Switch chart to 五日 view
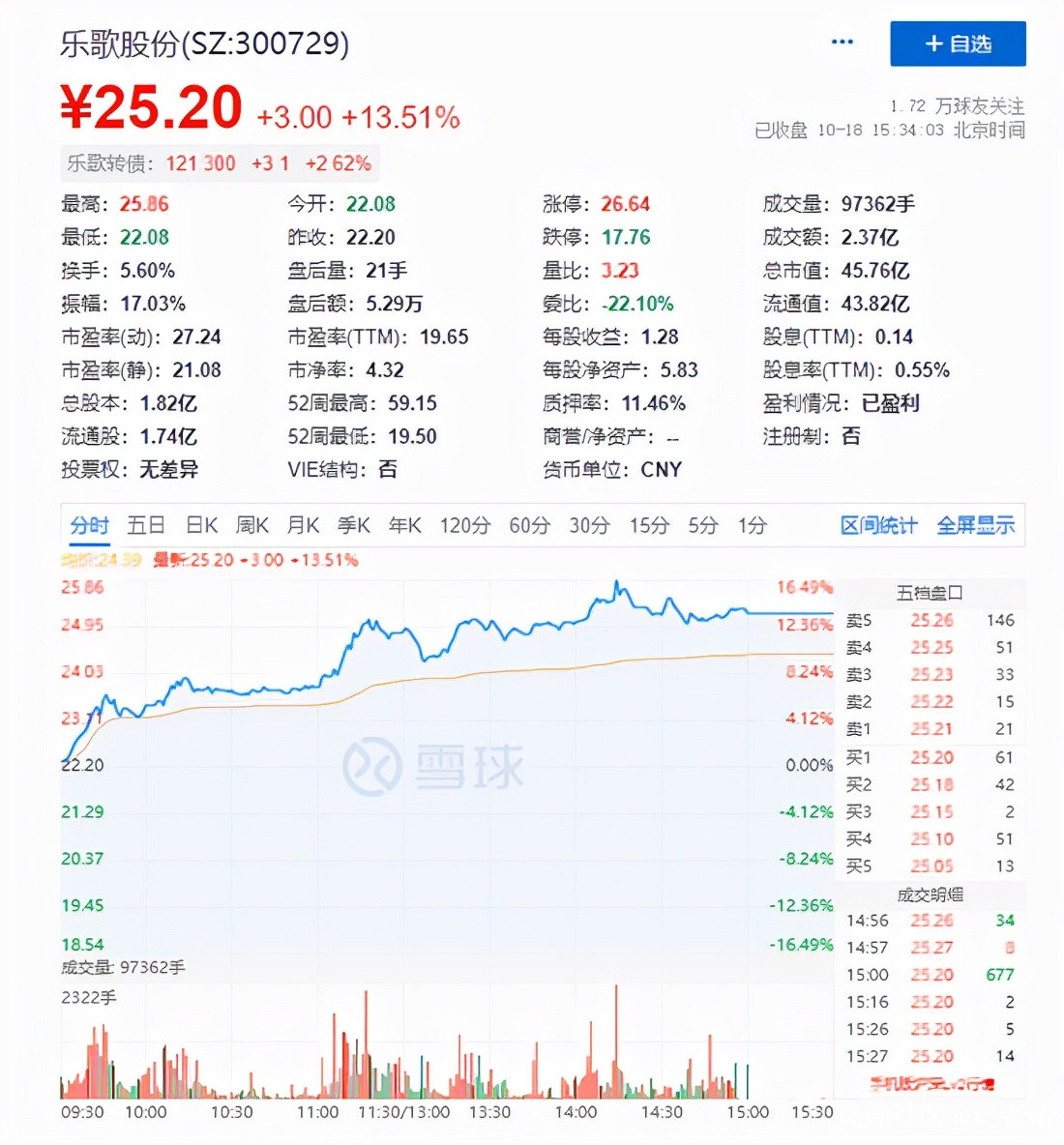Viewport: 1064px width, 1145px height. (146, 525)
